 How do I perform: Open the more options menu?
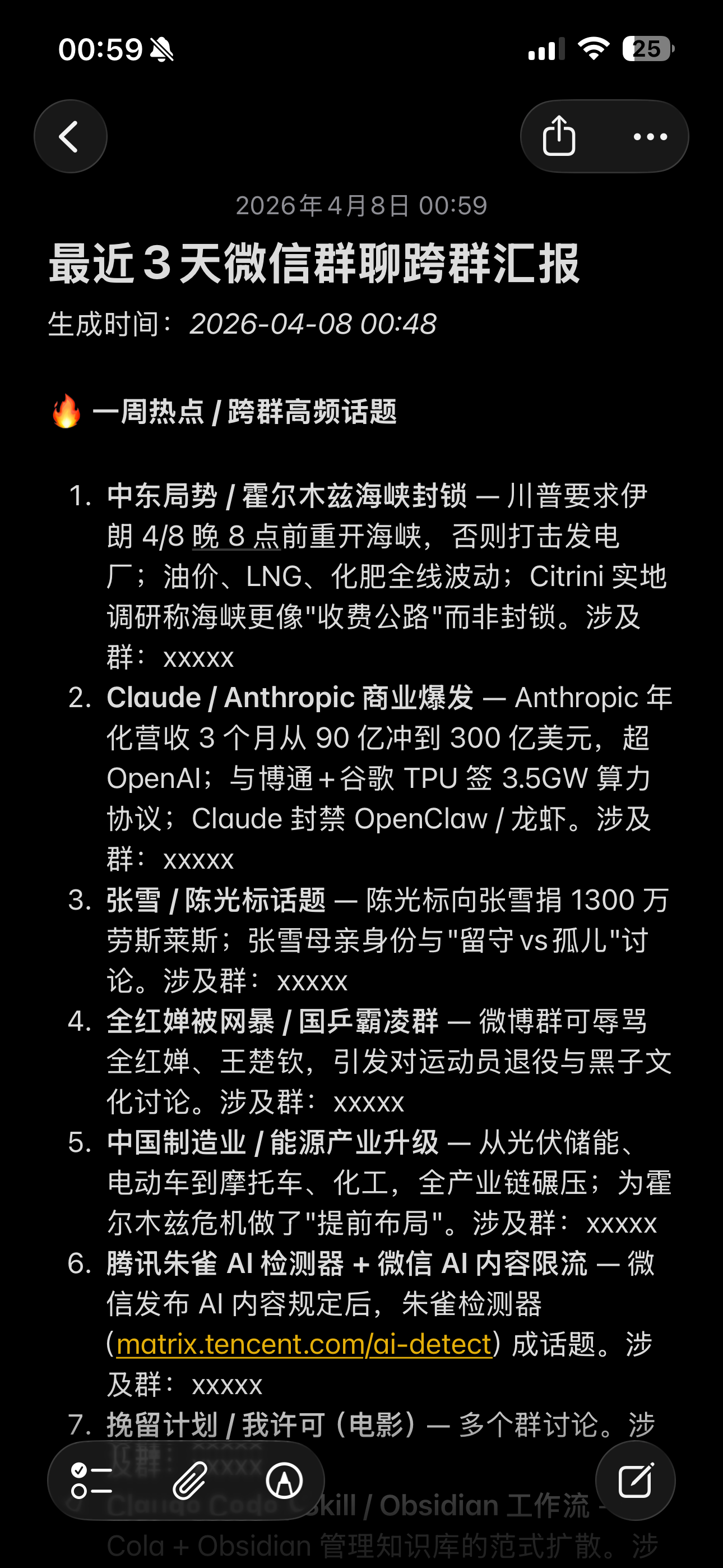coord(650,136)
